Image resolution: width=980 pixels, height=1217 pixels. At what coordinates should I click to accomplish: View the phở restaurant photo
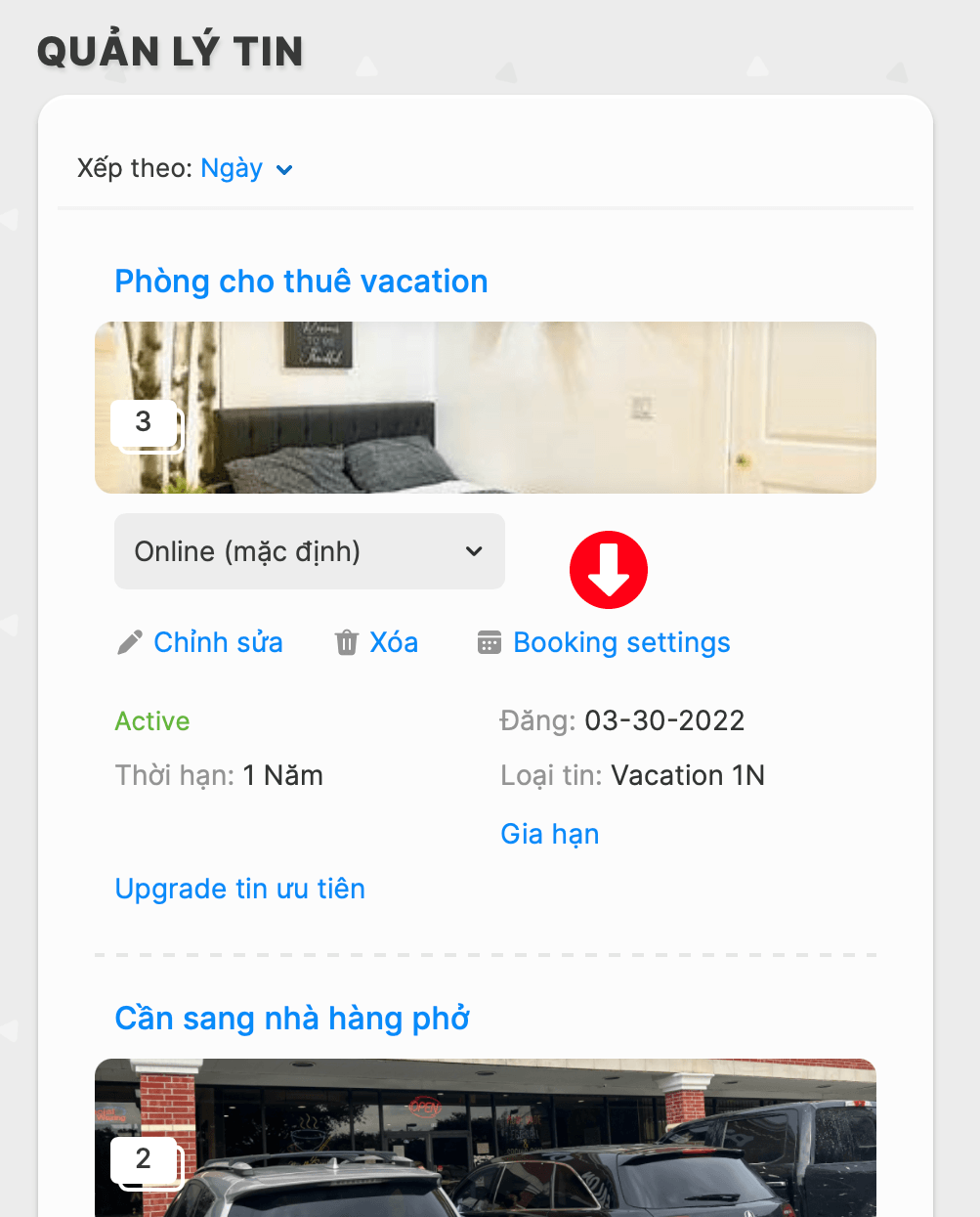[486, 1138]
